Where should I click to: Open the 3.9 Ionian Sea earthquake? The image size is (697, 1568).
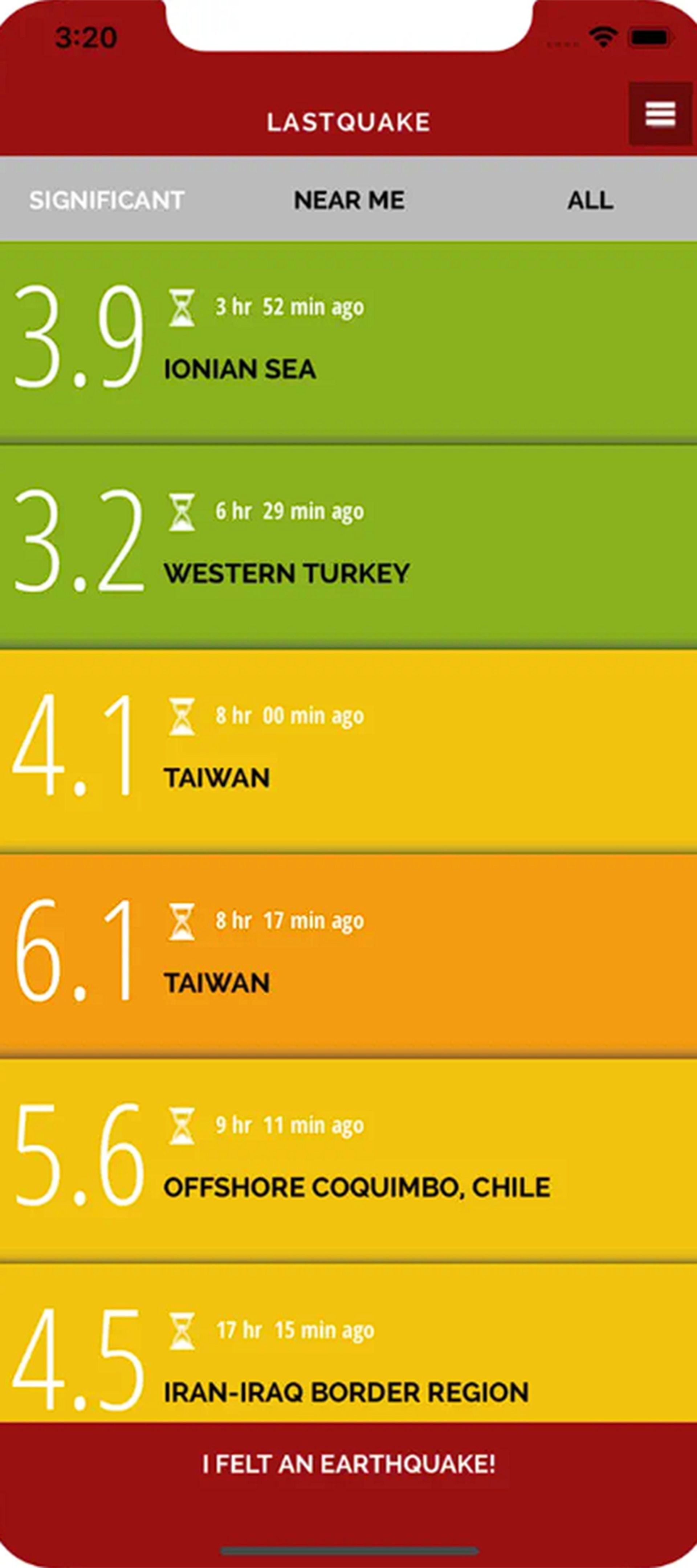348,342
